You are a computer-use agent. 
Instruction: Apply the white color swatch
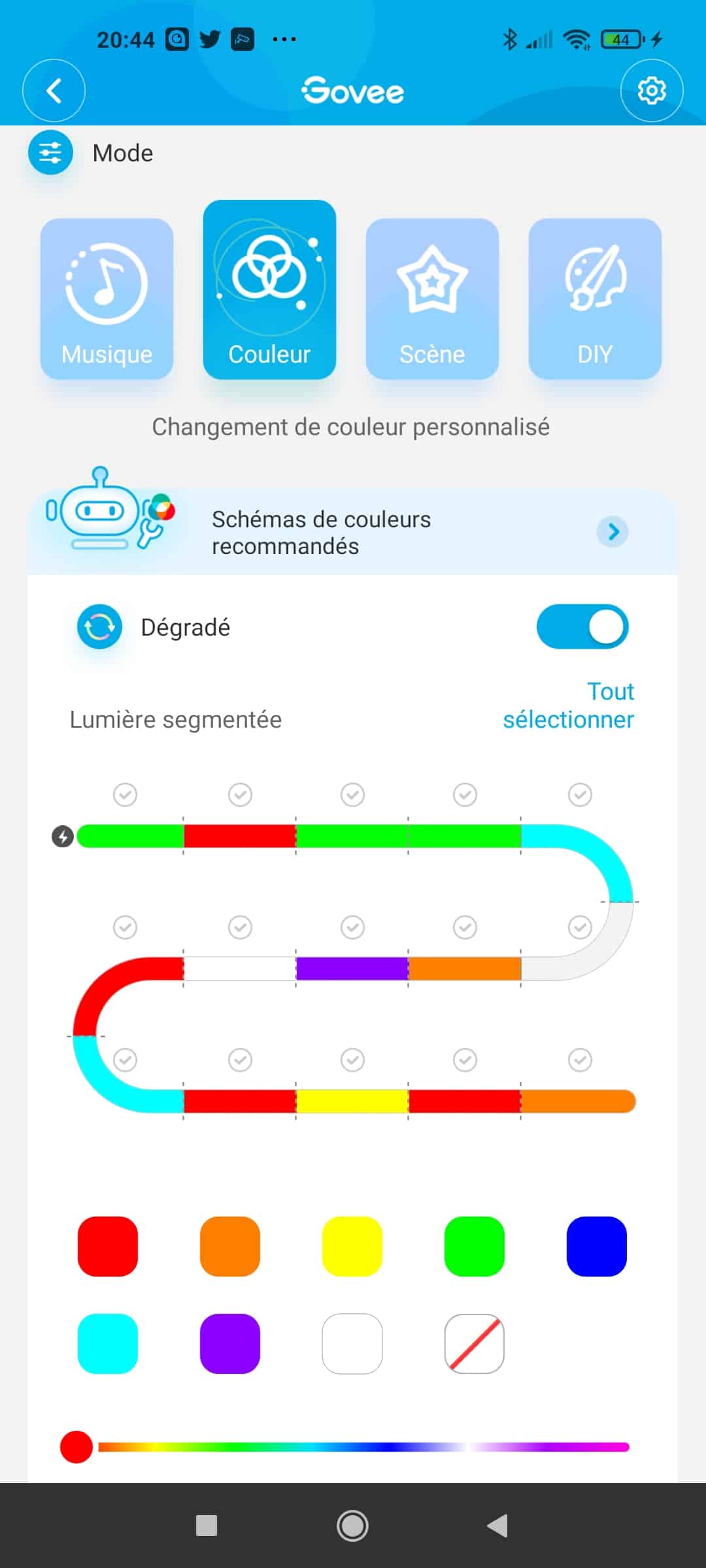pos(352,1343)
